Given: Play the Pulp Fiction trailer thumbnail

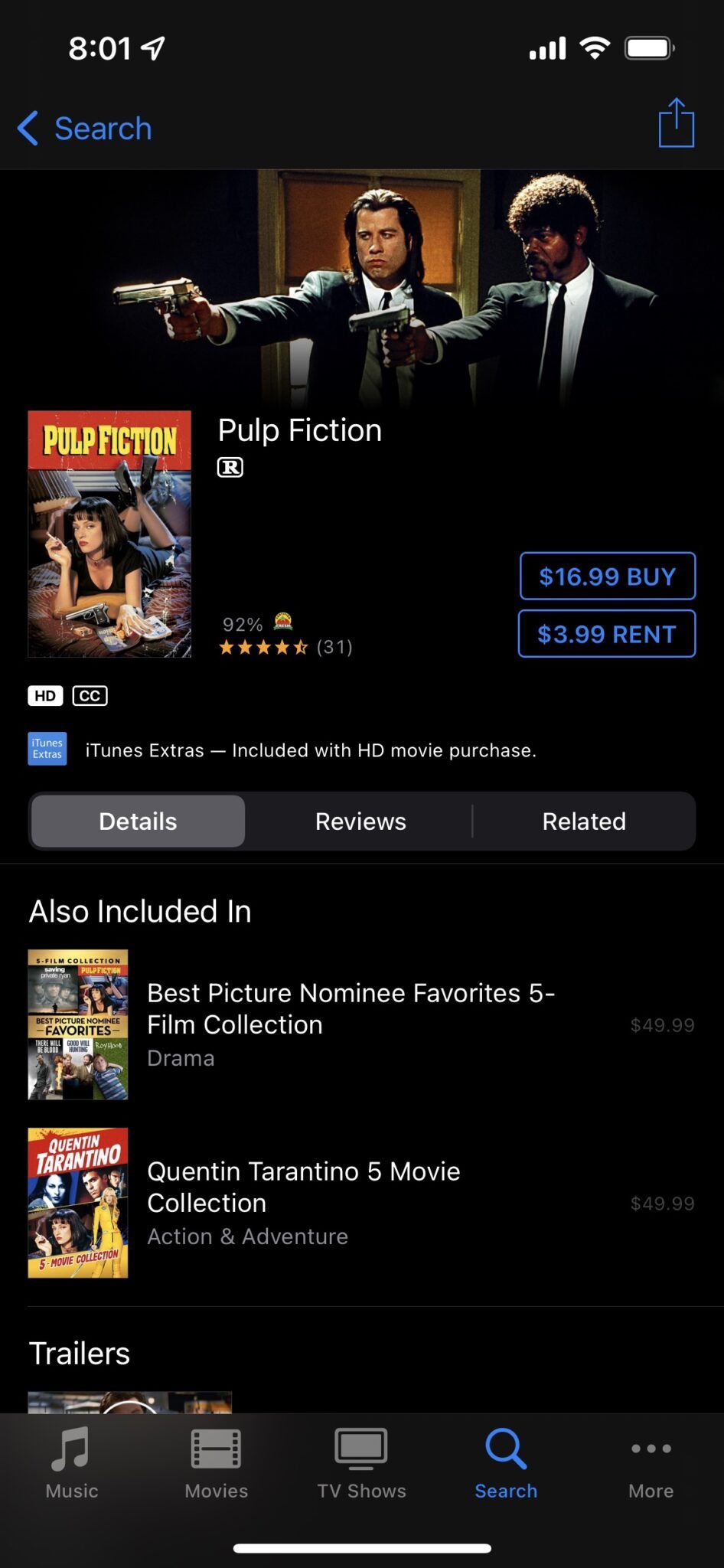Looking at the screenshot, I should pos(130,1402).
